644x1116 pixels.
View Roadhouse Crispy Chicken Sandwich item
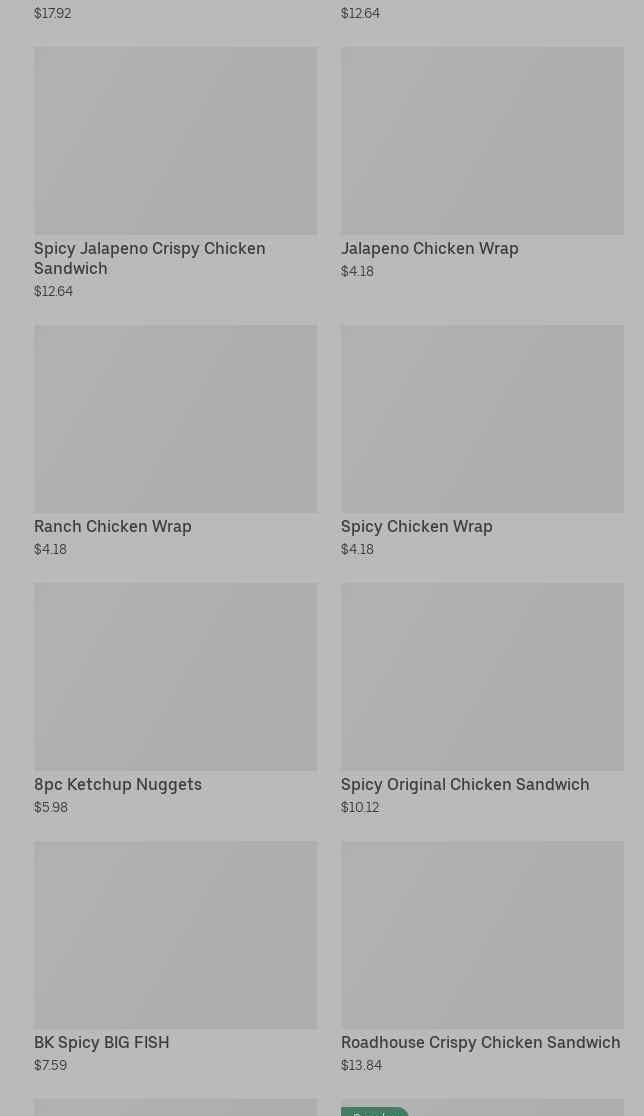(482, 956)
